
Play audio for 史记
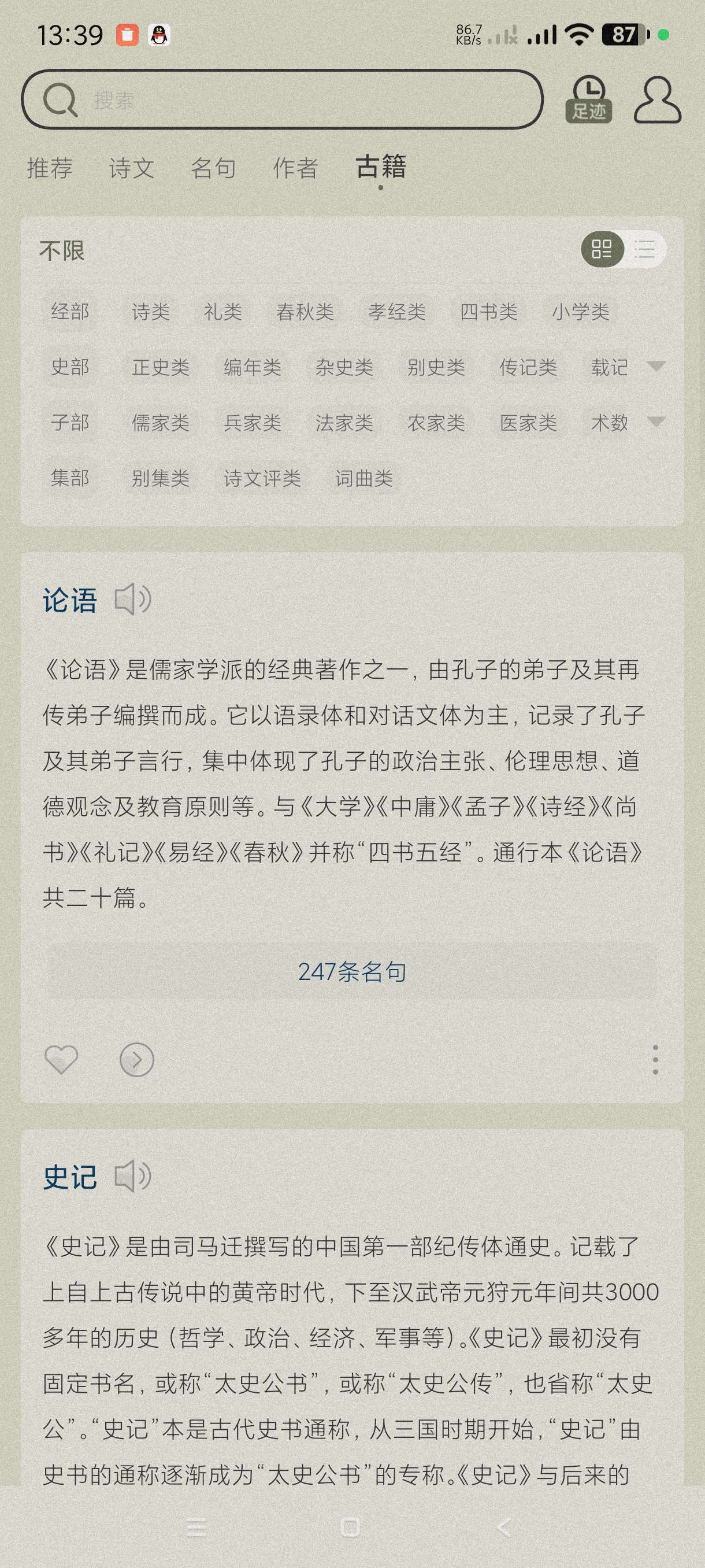pos(132,1176)
